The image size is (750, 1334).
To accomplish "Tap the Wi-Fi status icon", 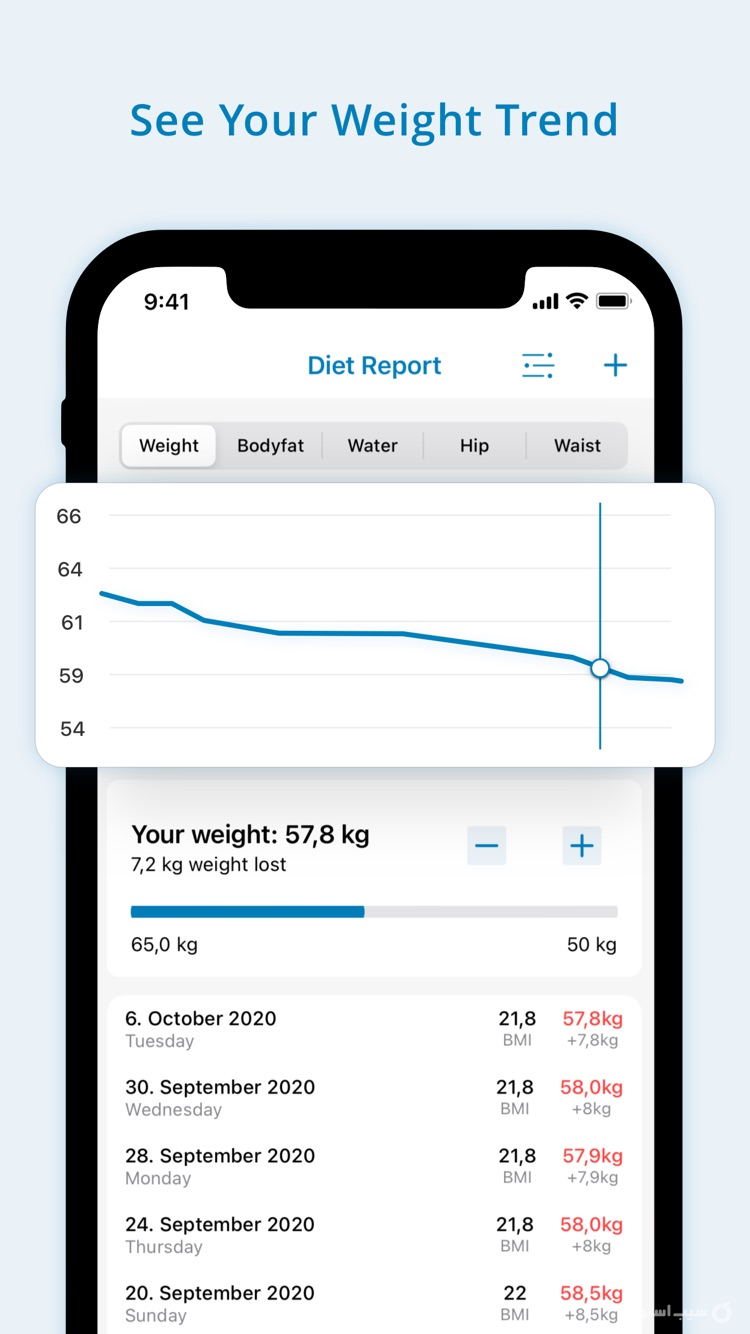I will (x=577, y=300).
